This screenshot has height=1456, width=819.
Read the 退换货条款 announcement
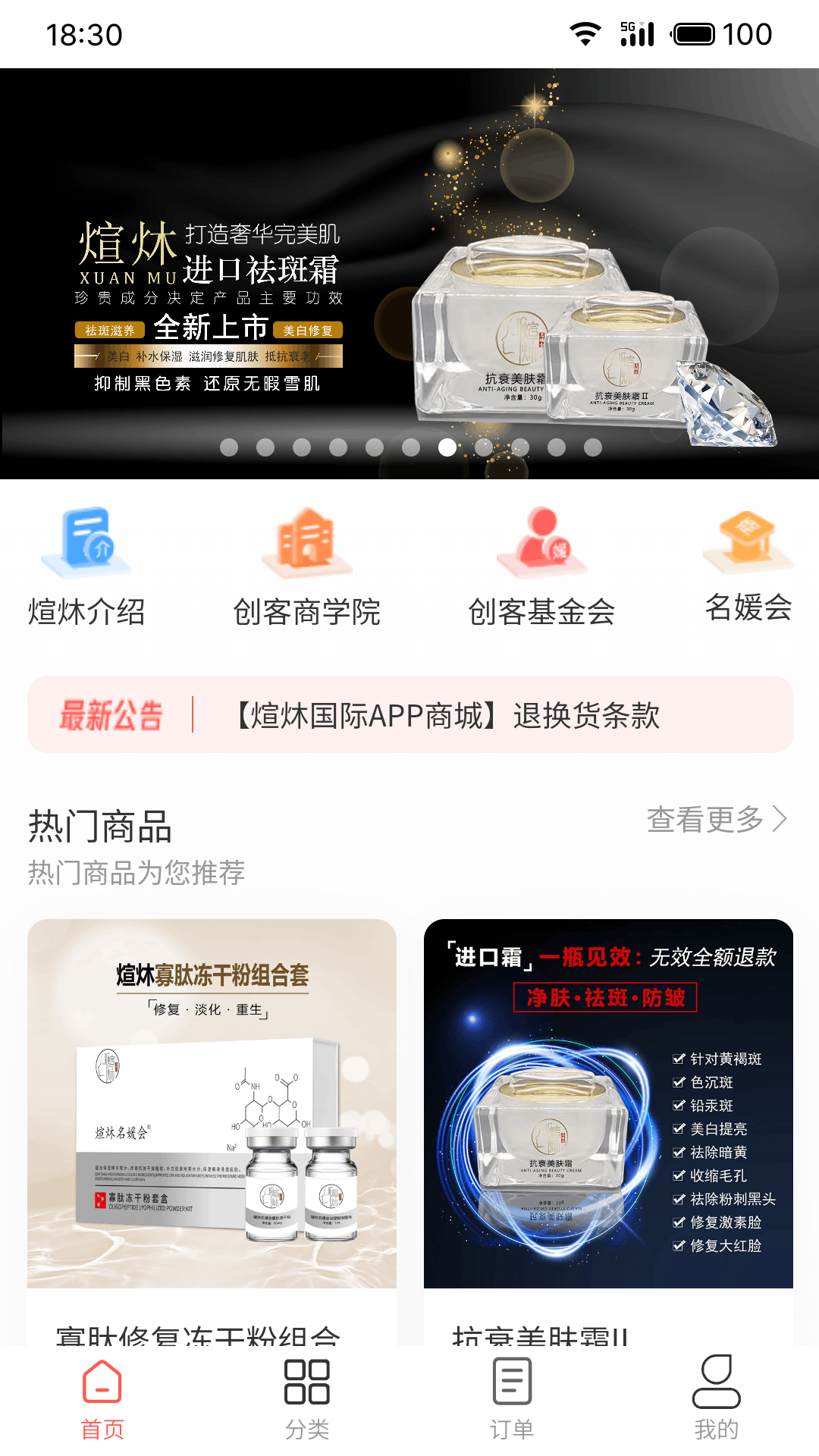click(x=447, y=715)
